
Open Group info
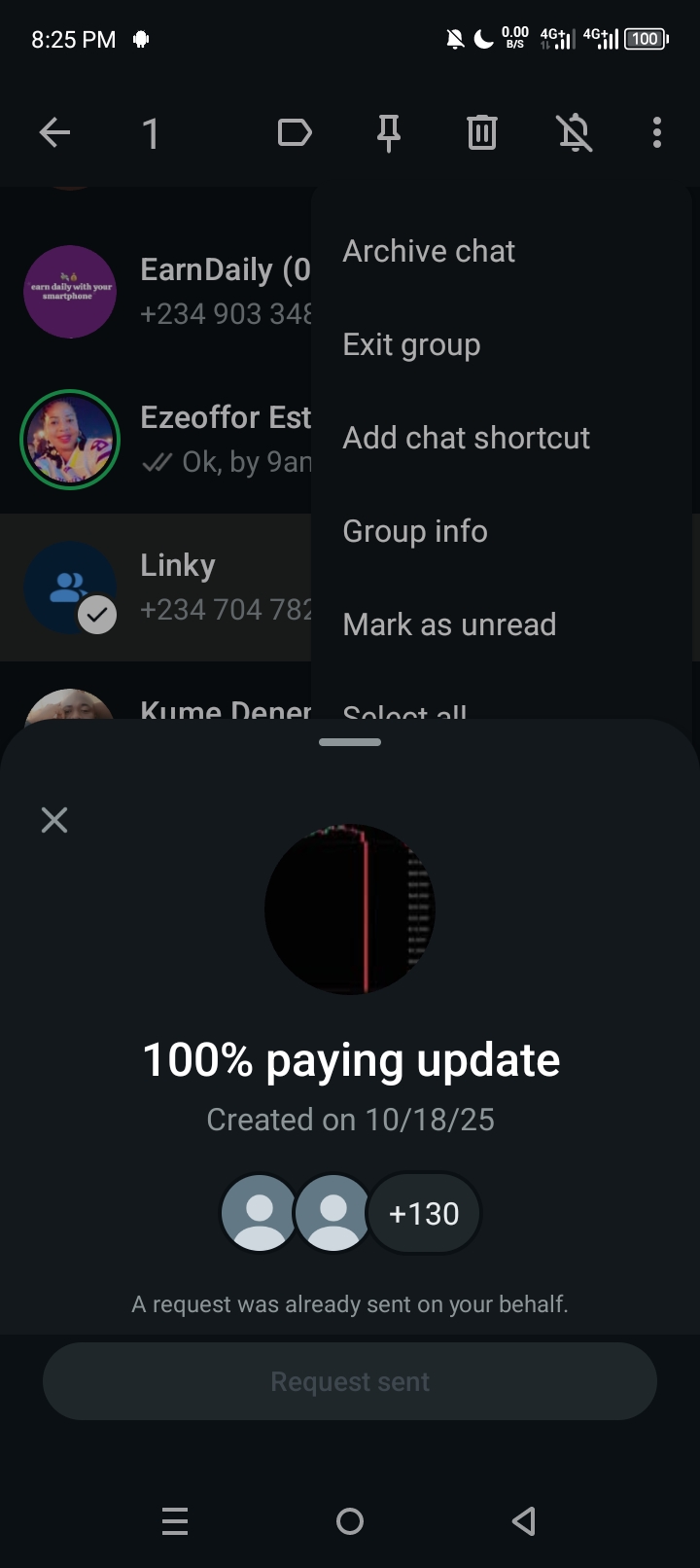click(415, 531)
